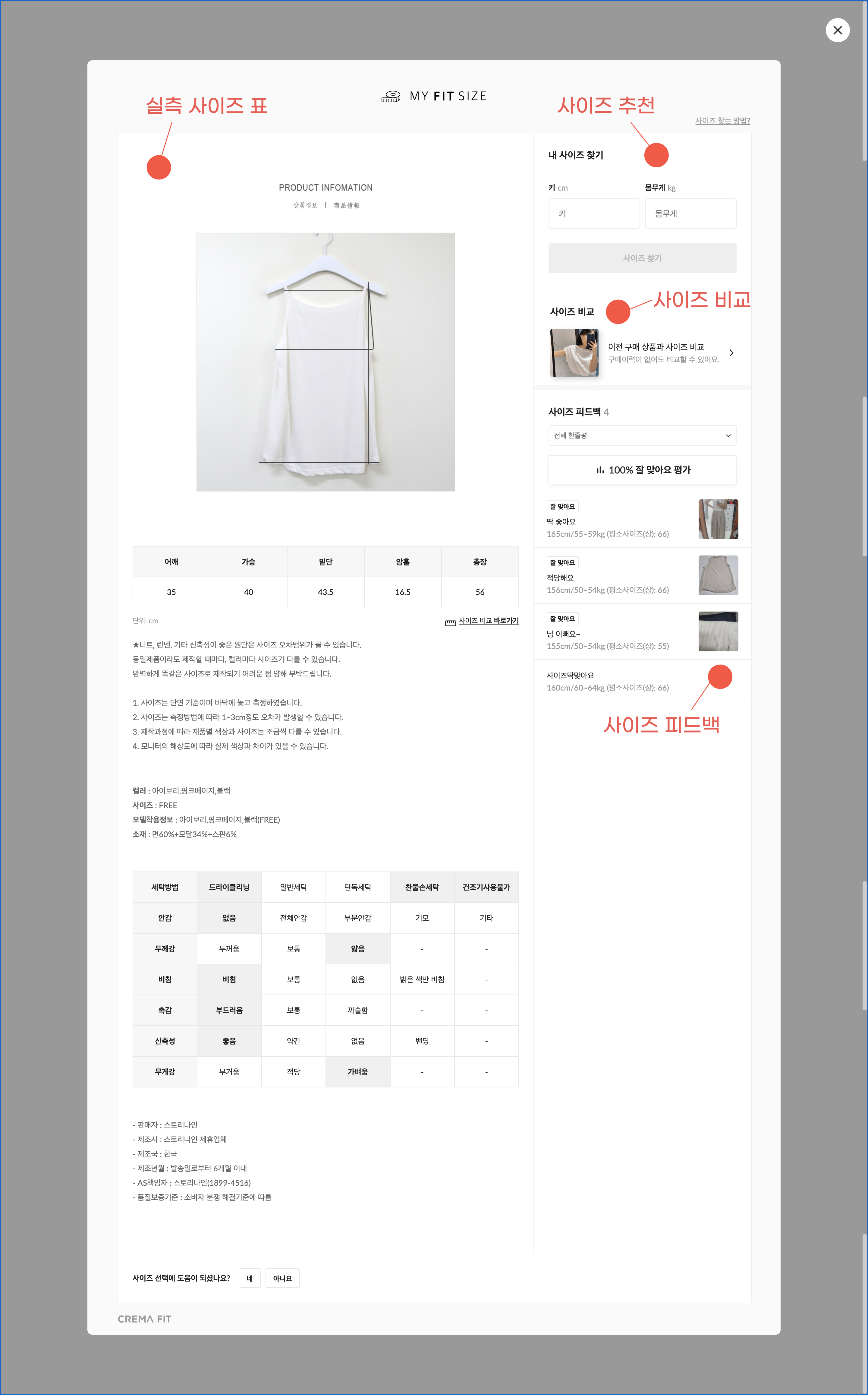Answer 아니요 to the size help question
The height and width of the screenshot is (1395, 868).
pos(282,1278)
